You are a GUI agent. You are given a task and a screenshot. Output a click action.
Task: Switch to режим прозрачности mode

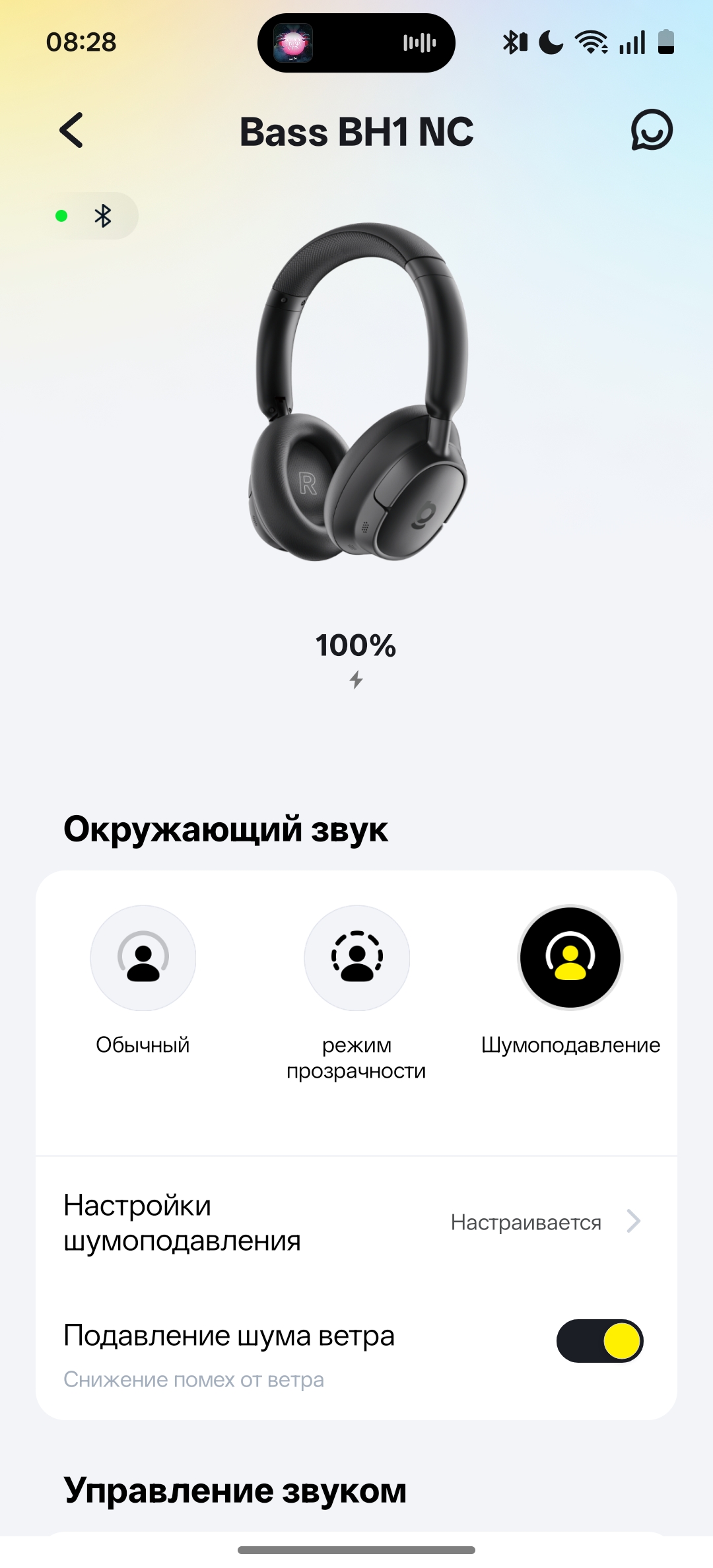[356, 958]
